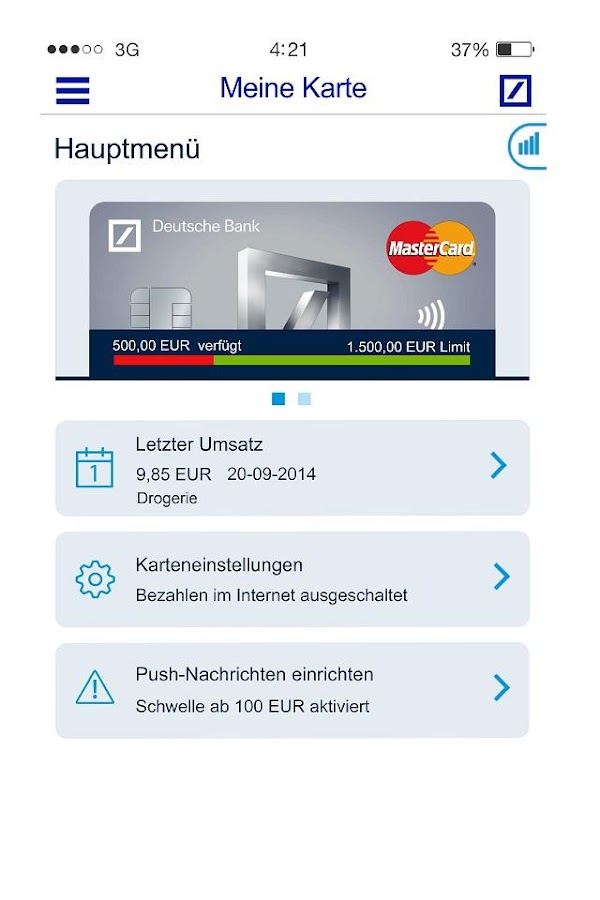Image resolution: width=600 pixels, height=900 pixels.
Task: Open Push-Nachrichten einrichten
Action: [292, 690]
